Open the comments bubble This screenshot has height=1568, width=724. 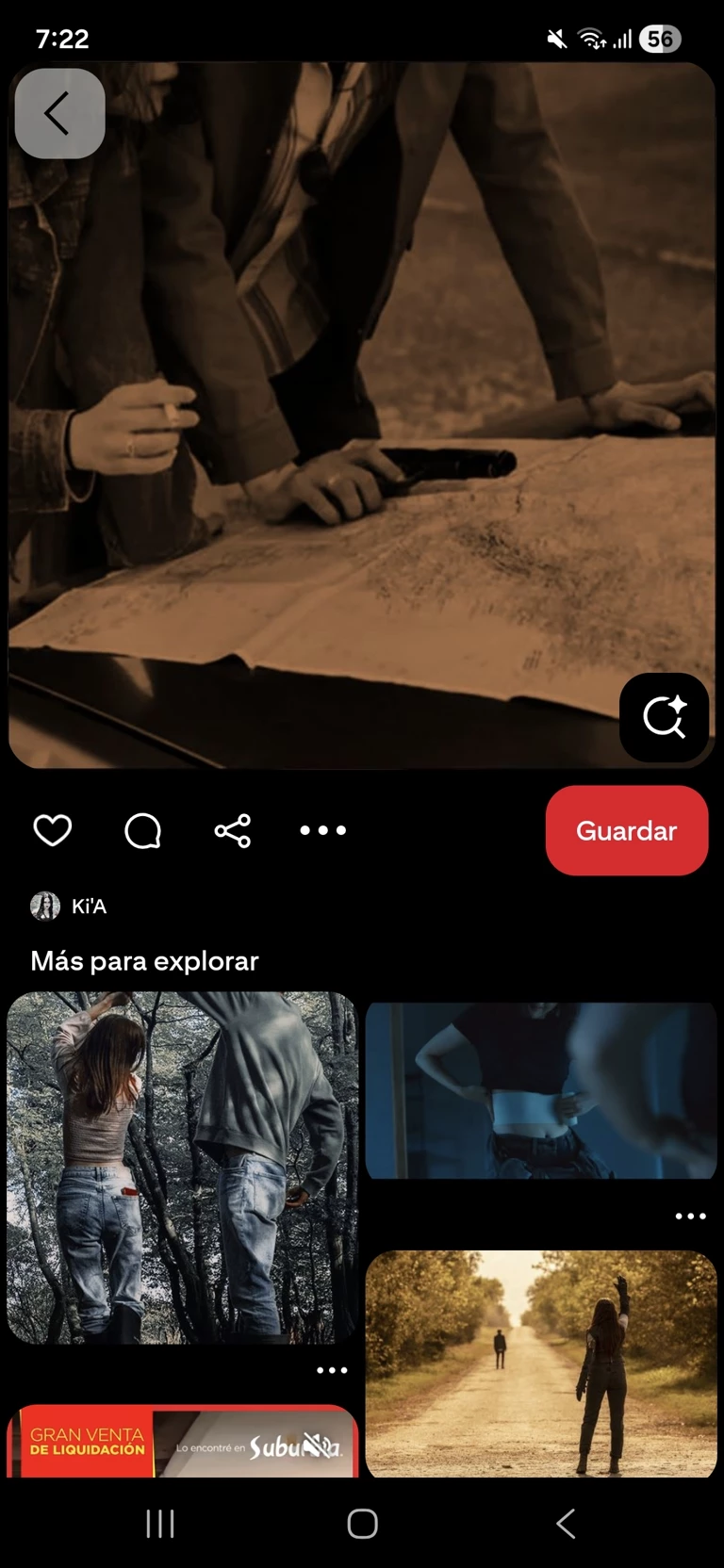tap(143, 831)
